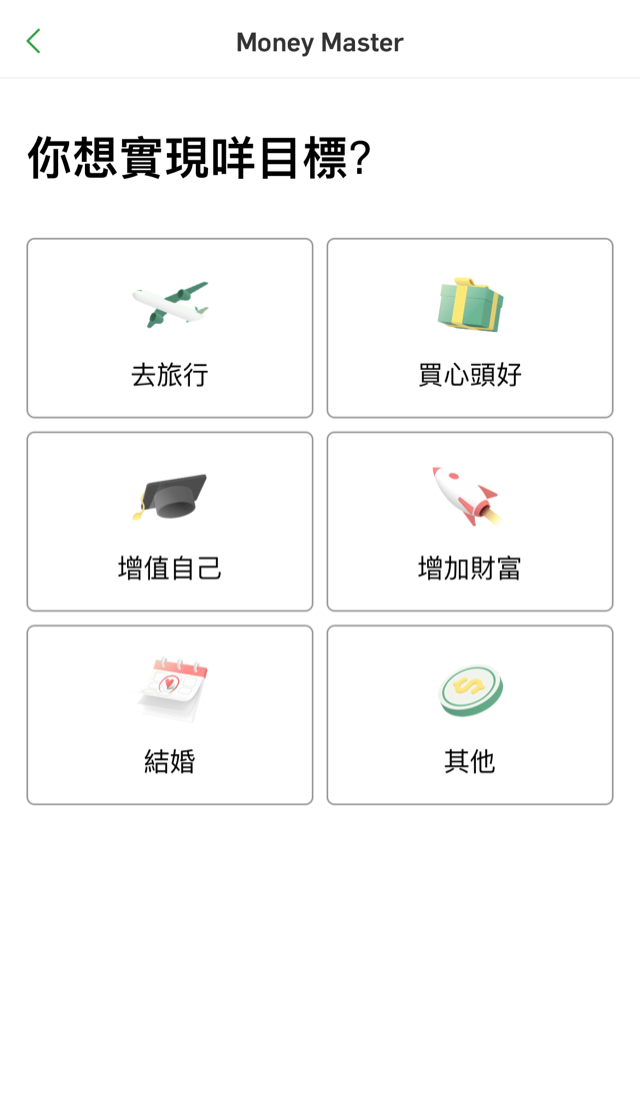Image resolution: width=640 pixels, height=1100 pixels.
Task: Choose 結婚 as your goal
Action: (170, 715)
